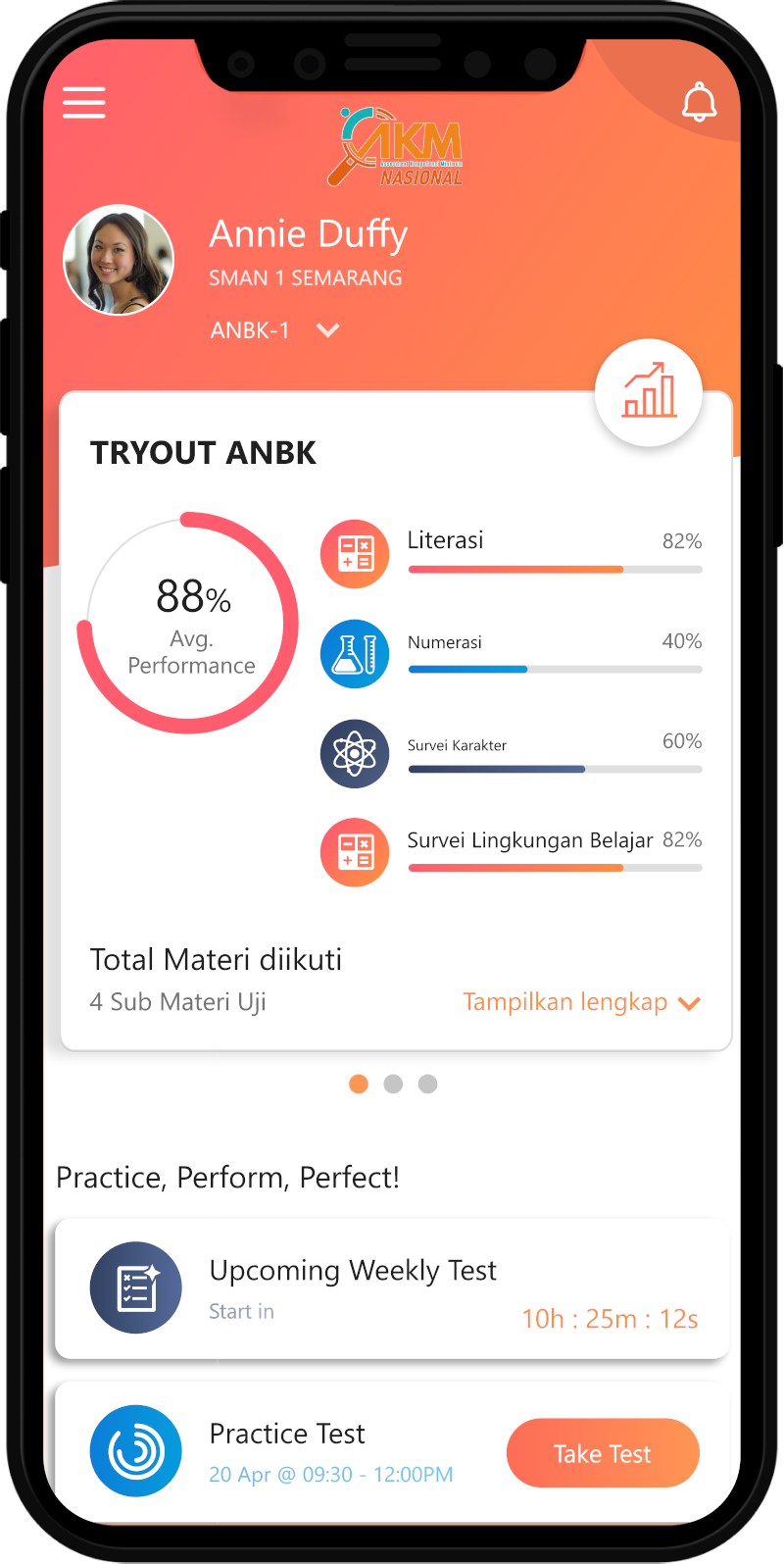
Task: Tap the Take Test button
Action: coord(603,1453)
